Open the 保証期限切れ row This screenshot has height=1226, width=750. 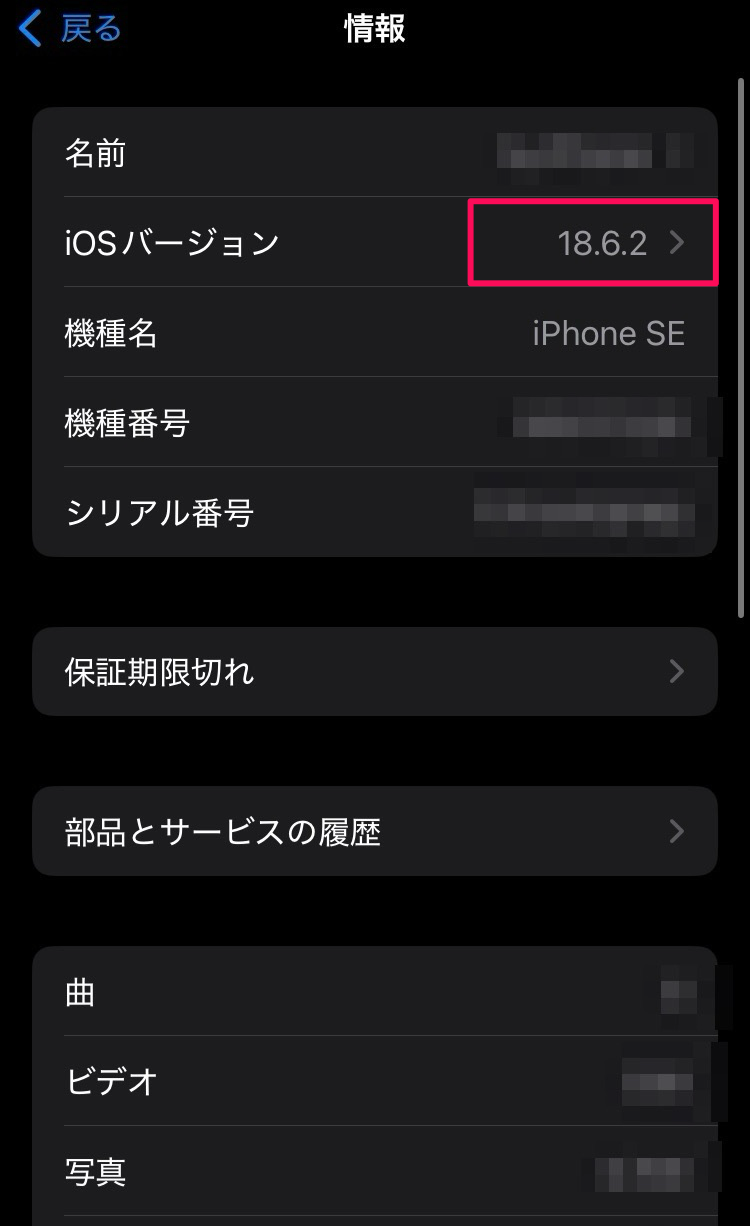375,672
